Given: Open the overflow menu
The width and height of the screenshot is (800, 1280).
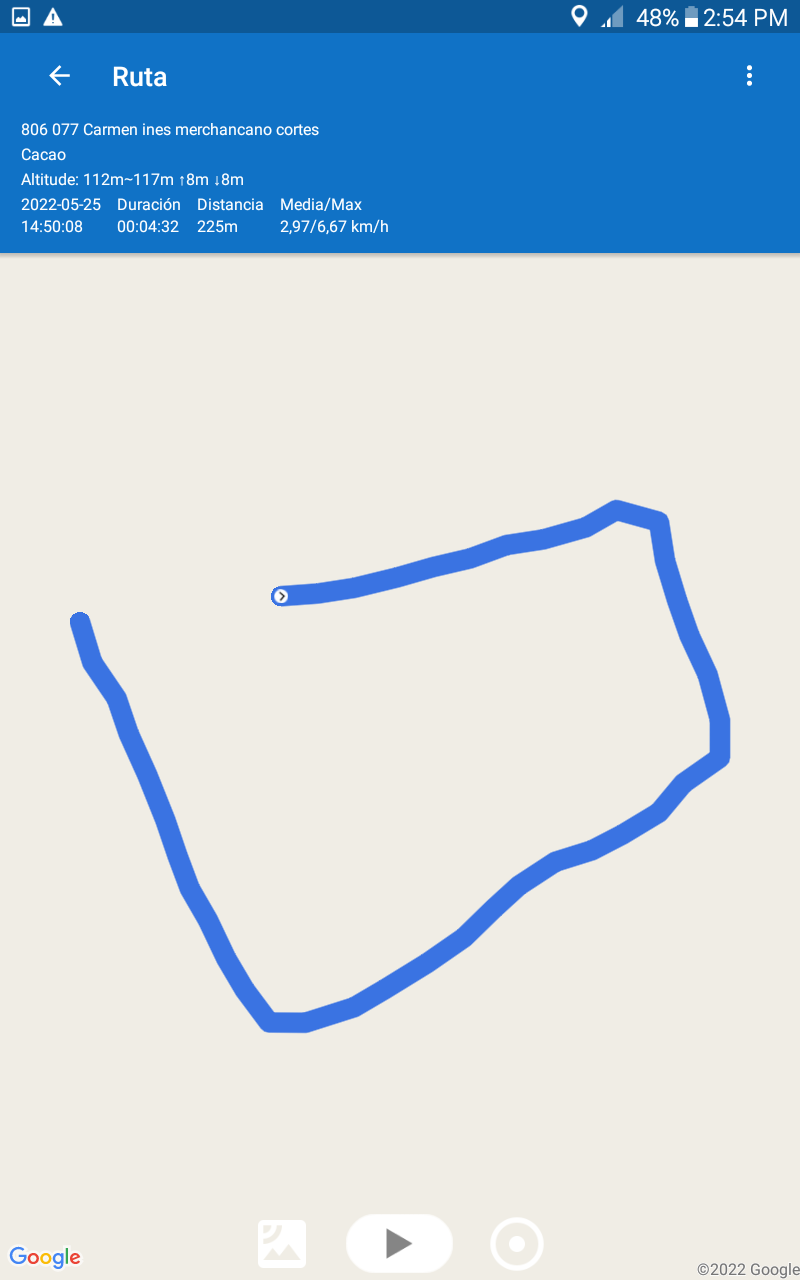Looking at the screenshot, I should (x=749, y=76).
